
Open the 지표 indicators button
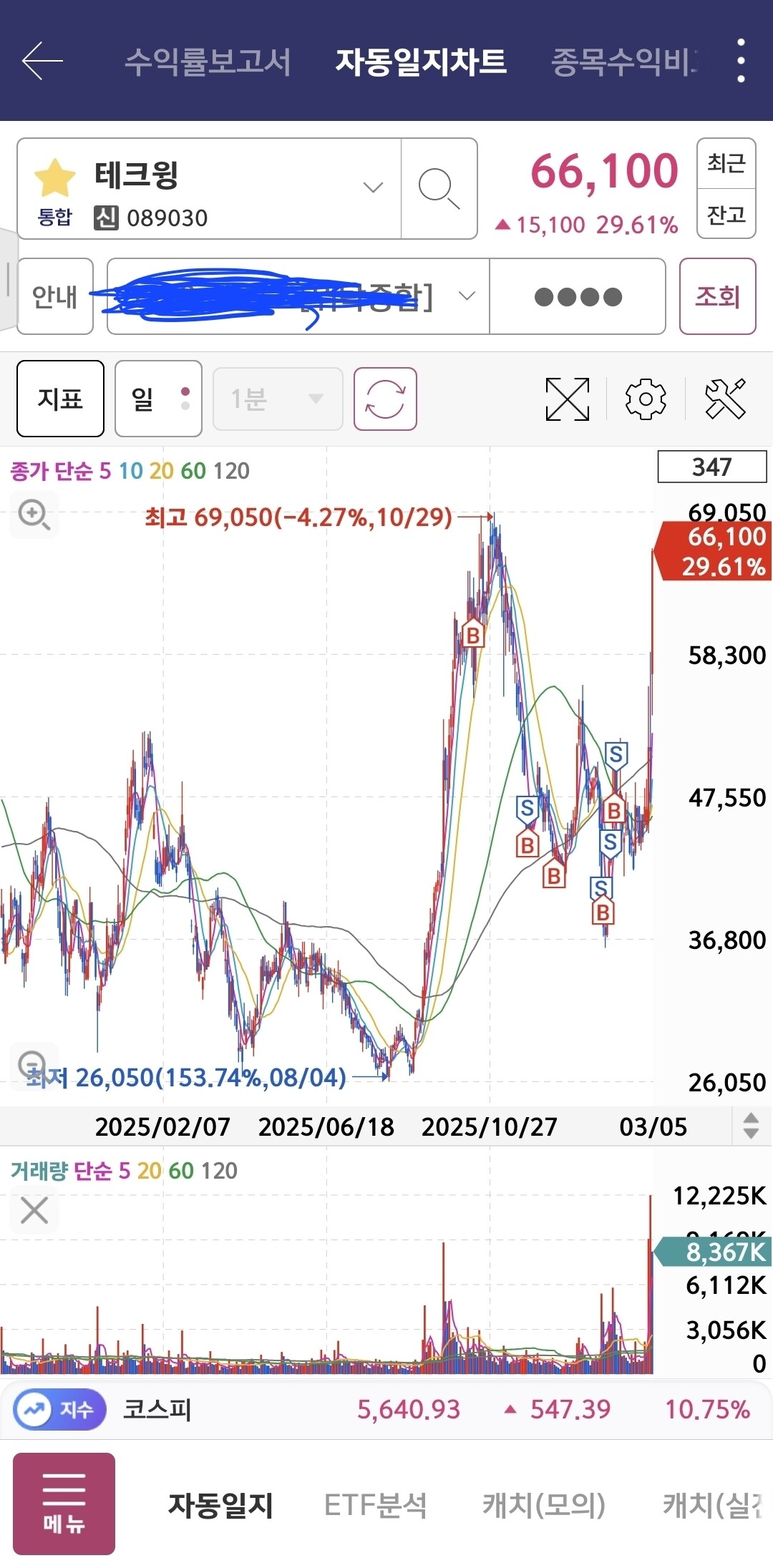tap(60, 399)
